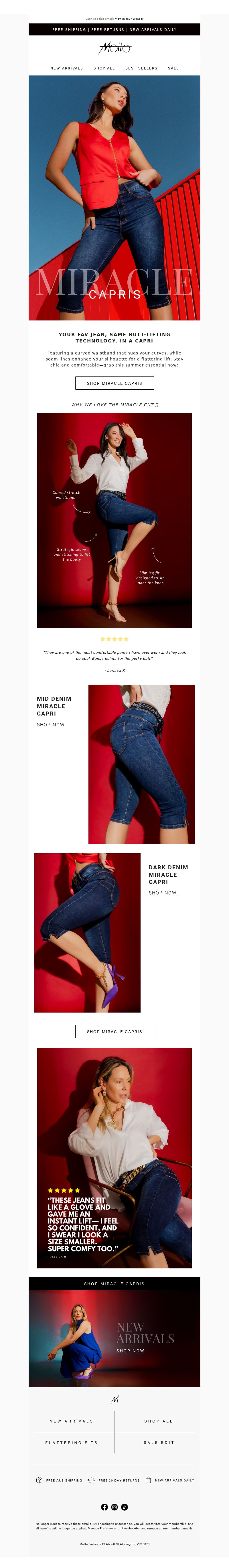Tap the Unsubscribe link
The image size is (229, 1568).
click(x=131, y=1529)
